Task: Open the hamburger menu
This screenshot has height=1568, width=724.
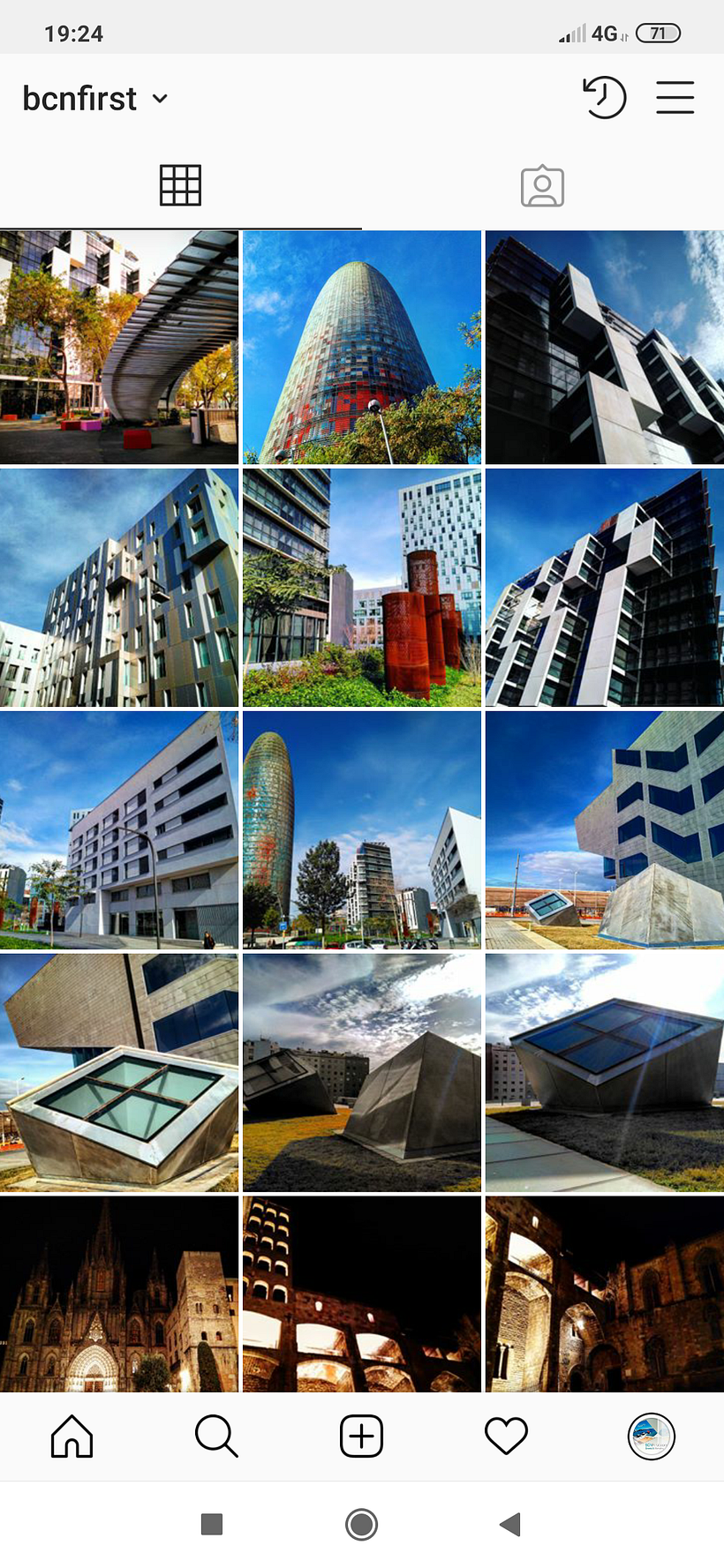Action: click(x=675, y=97)
